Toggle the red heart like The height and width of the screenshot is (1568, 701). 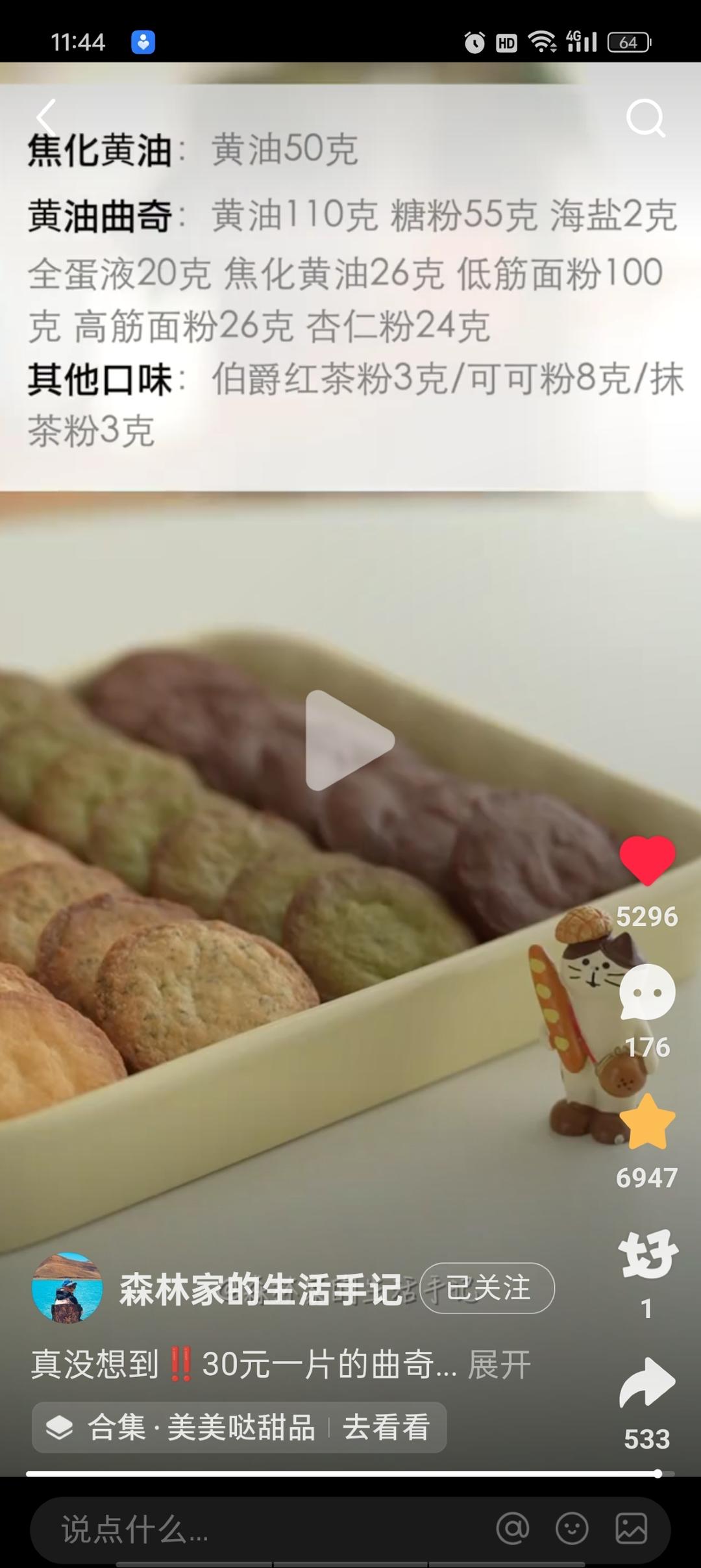646,860
